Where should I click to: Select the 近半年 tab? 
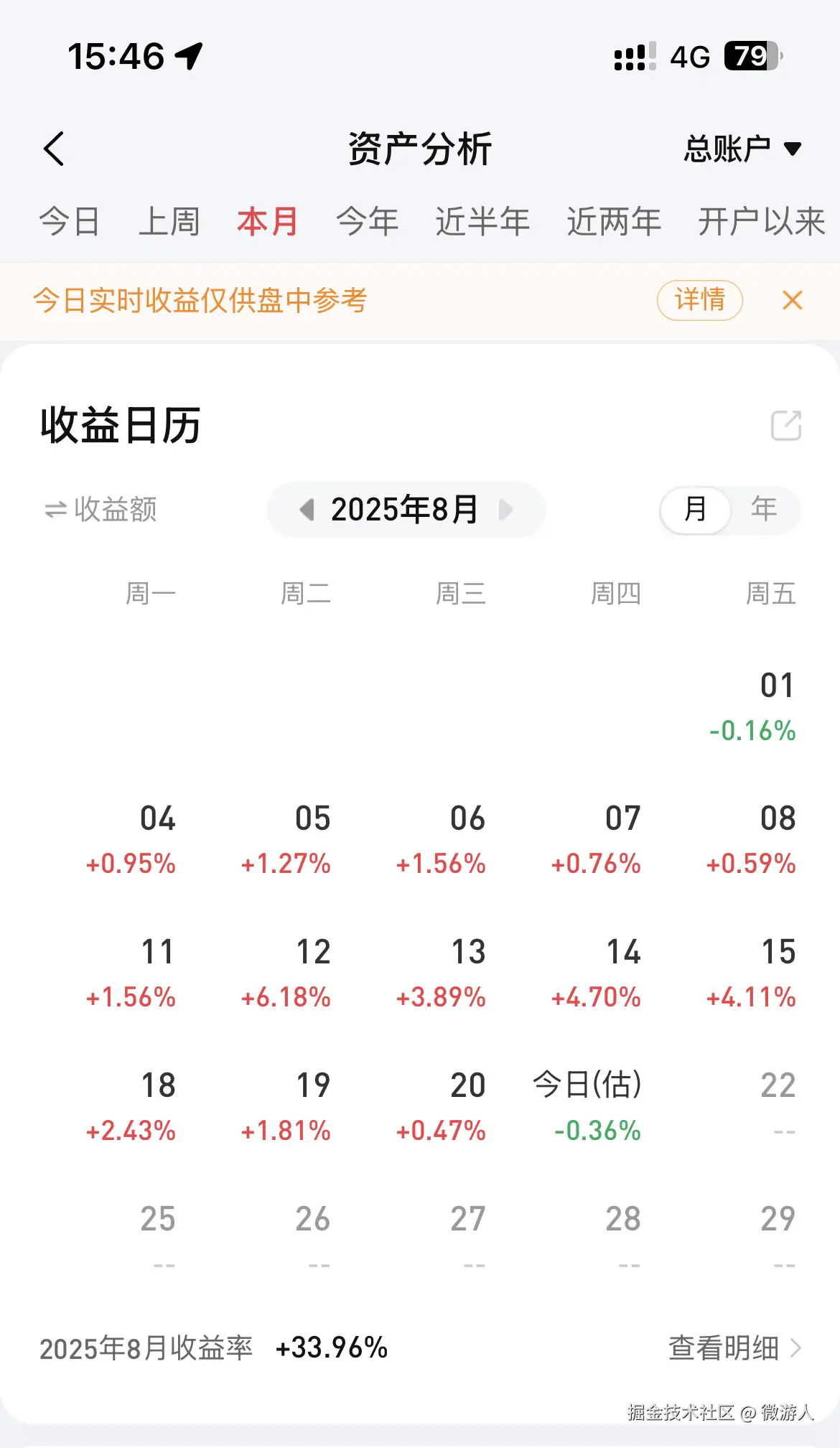[x=484, y=221]
